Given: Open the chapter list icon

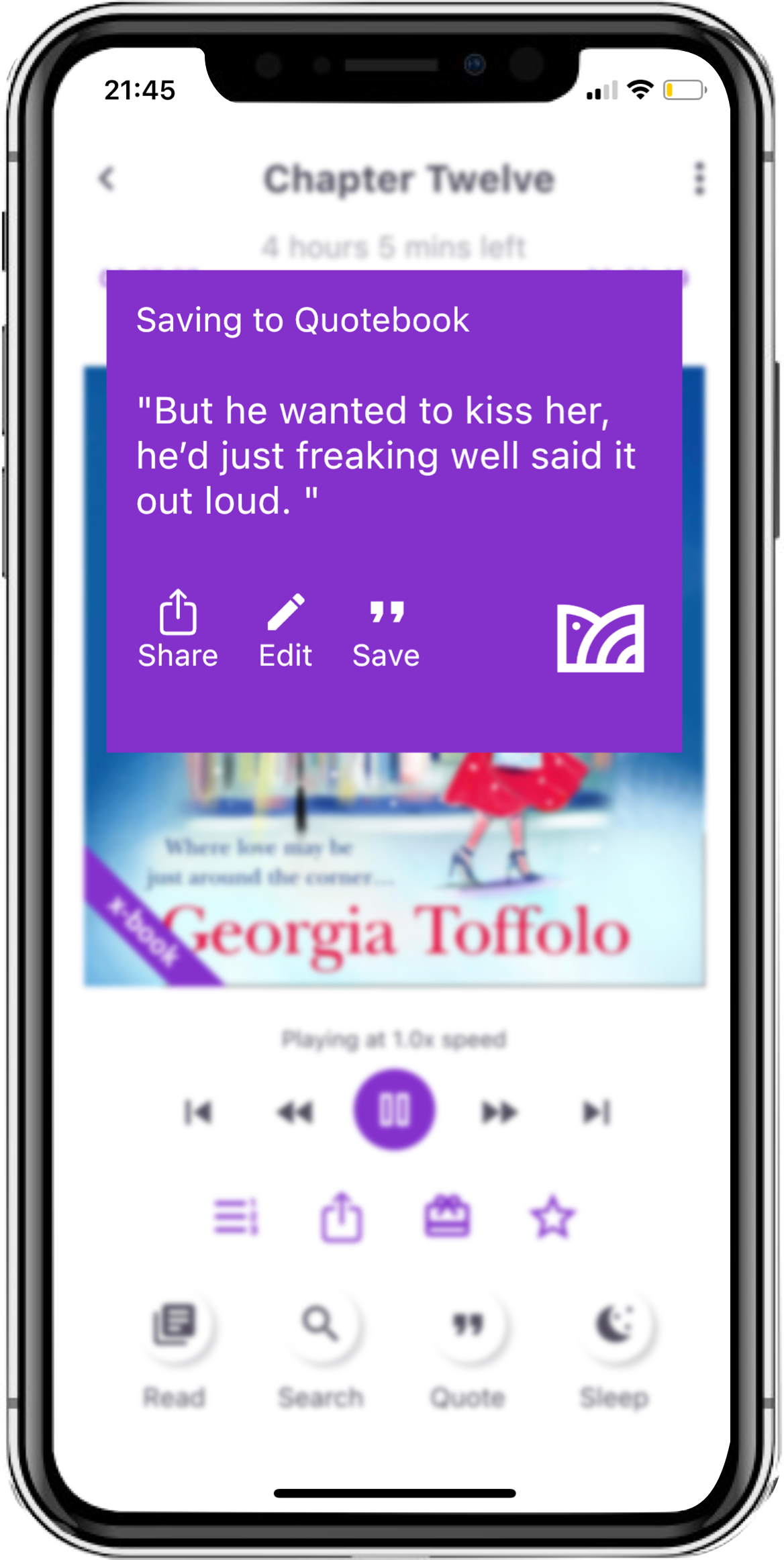Looking at the screenshot, I should coord(236,1216).
